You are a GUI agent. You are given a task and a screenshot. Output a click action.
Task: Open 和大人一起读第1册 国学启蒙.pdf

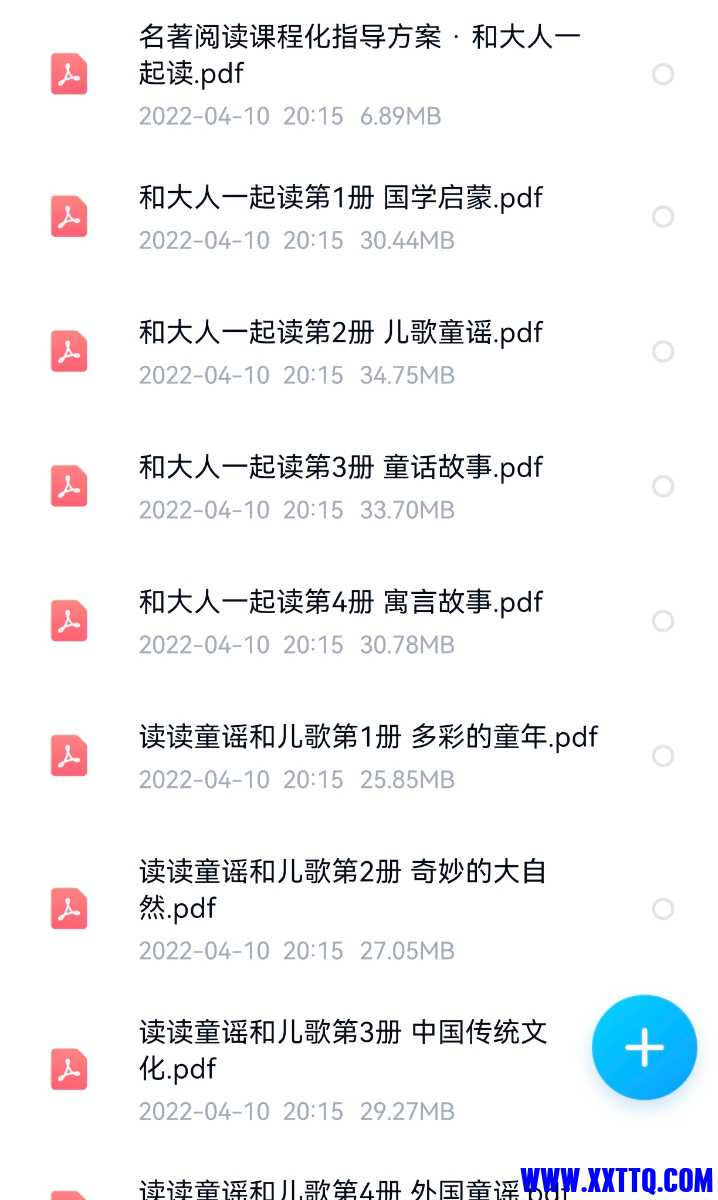pos(359,217)
